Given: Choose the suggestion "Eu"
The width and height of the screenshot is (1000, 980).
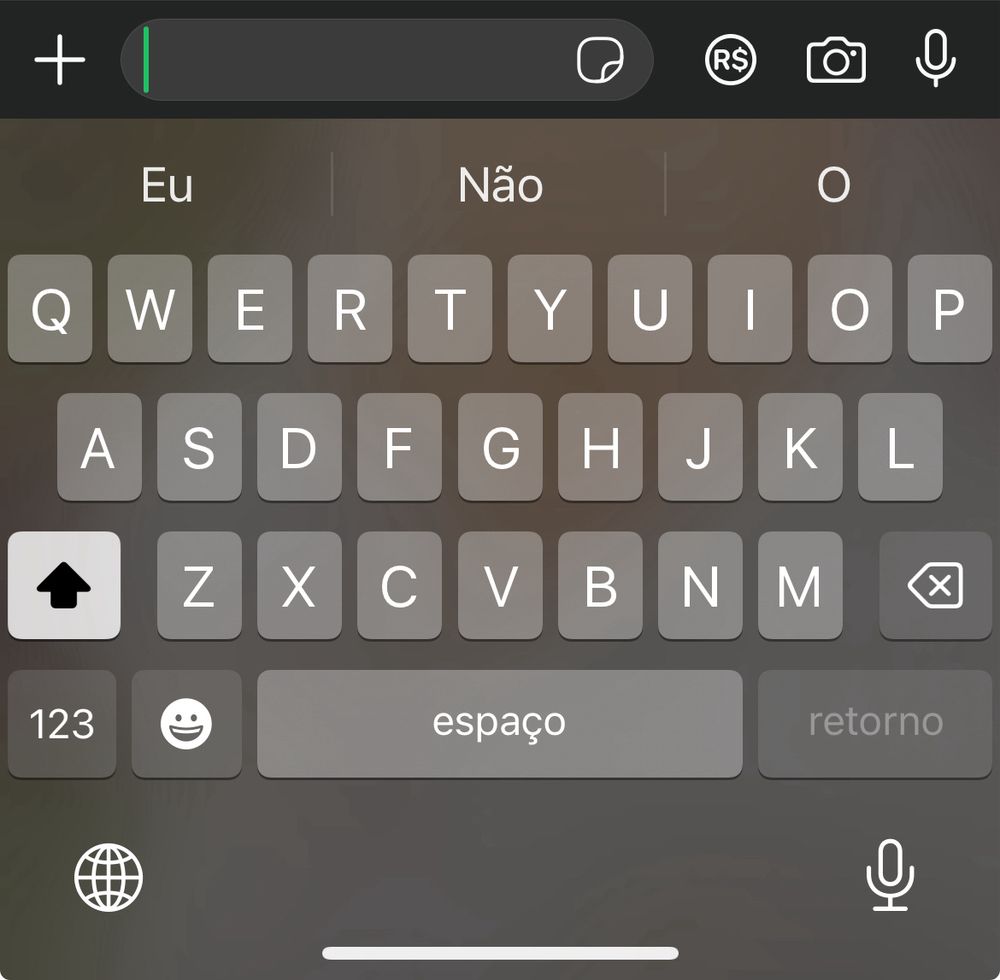Looking at the screenshot, I should 167,186.
